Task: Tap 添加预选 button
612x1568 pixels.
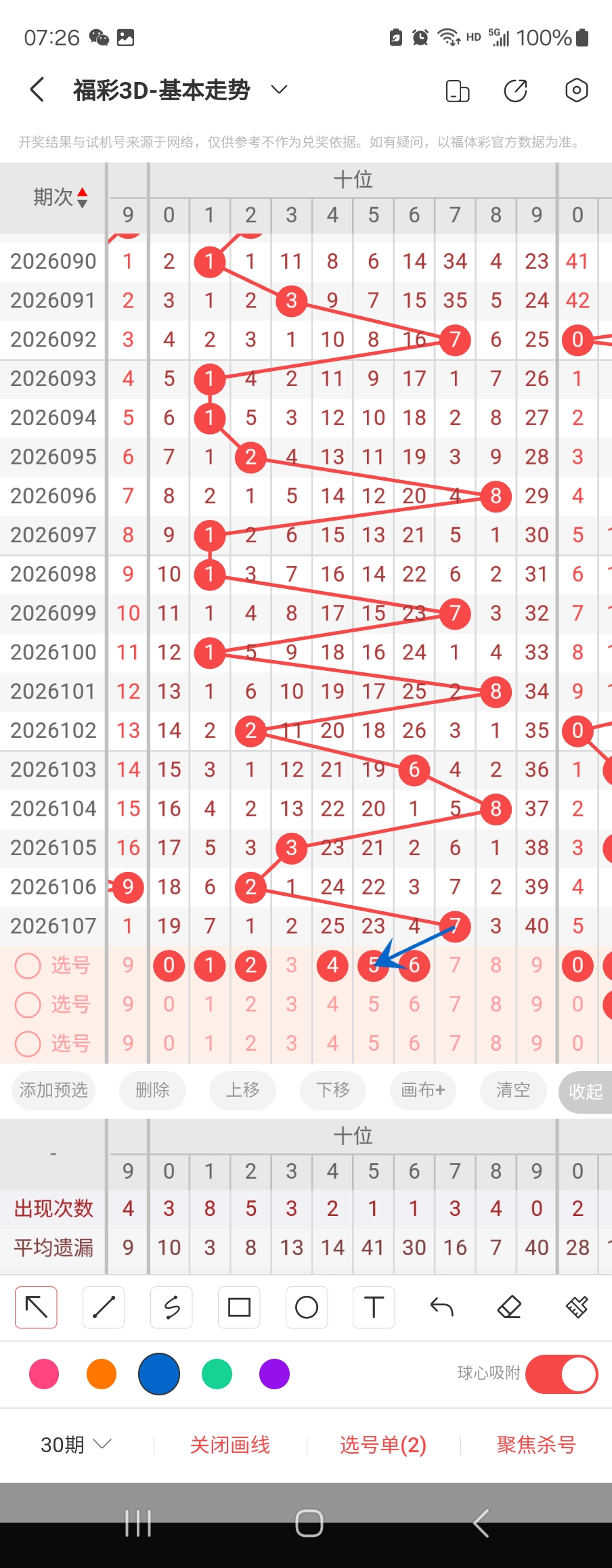Action: (x=53, y=1090)
